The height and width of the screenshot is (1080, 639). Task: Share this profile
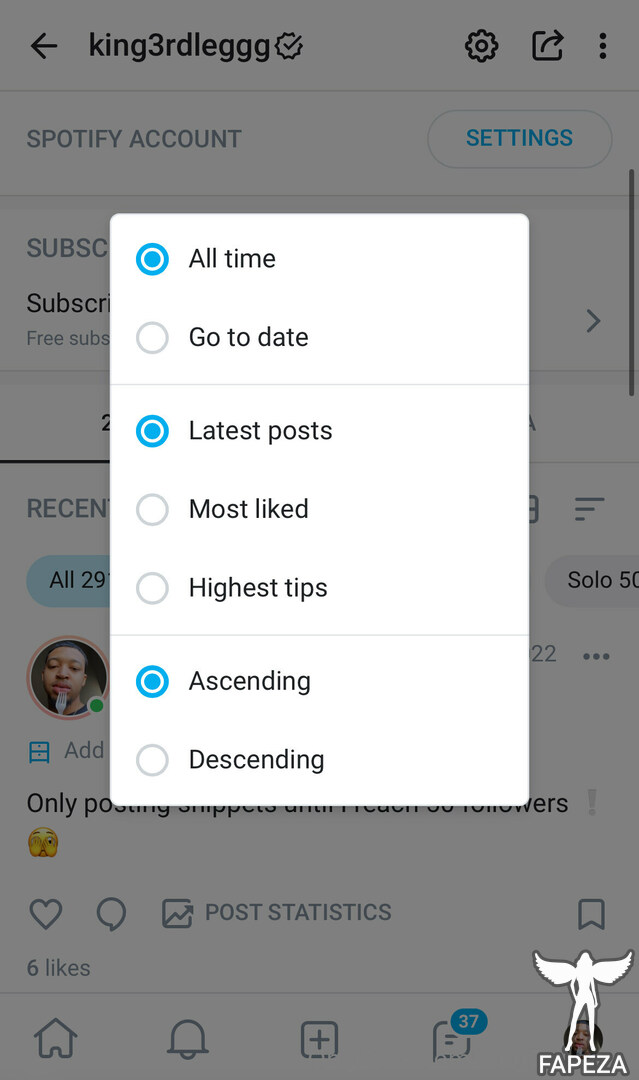[x=548, y=46]
